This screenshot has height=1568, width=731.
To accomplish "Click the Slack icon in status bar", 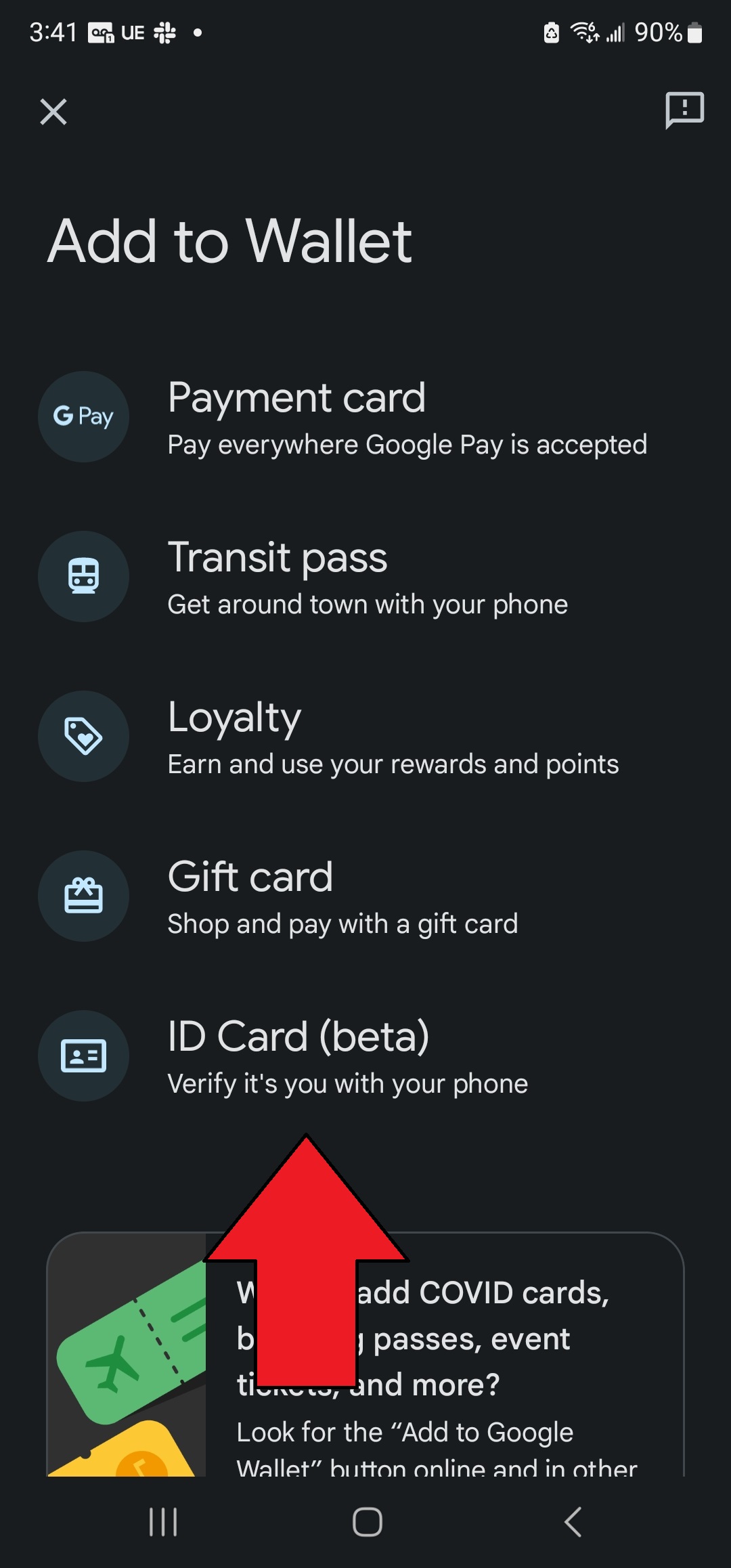I will pyautogui.click(x=167, y=32).
